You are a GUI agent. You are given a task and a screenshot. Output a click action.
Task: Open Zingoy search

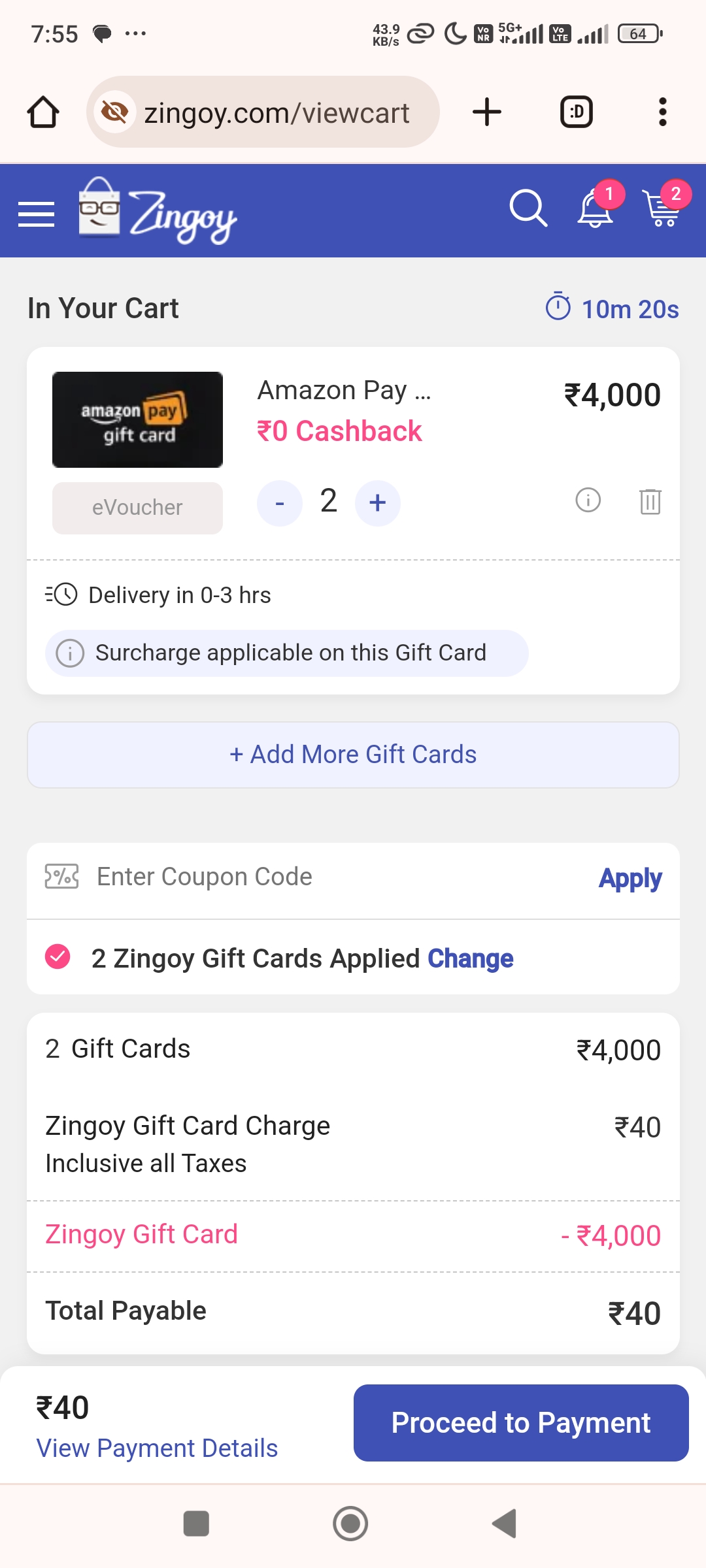[x=528, y=209]
